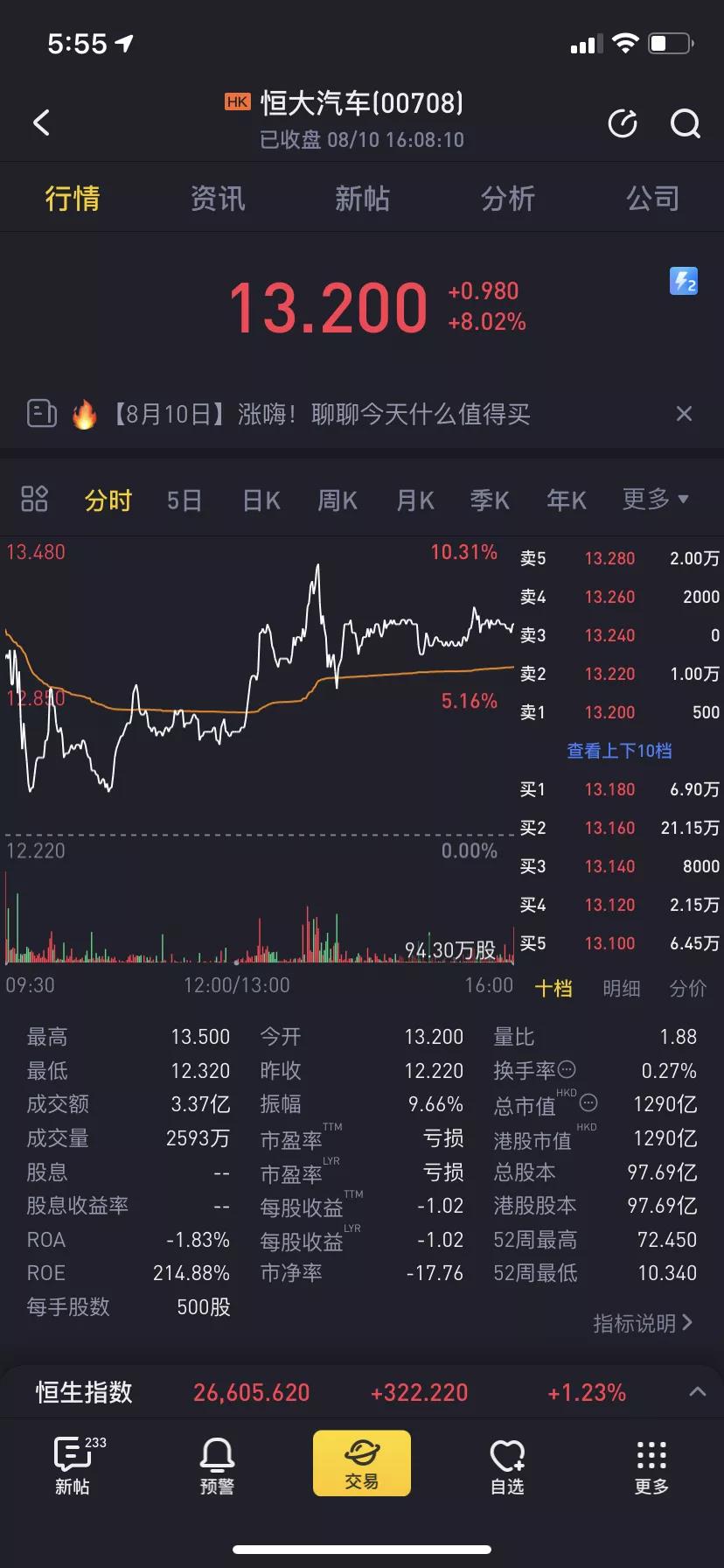The height and width of the screenshot is (1568, 724).
Task: Go back using the top-left arrow
Action: coord(41,122)
